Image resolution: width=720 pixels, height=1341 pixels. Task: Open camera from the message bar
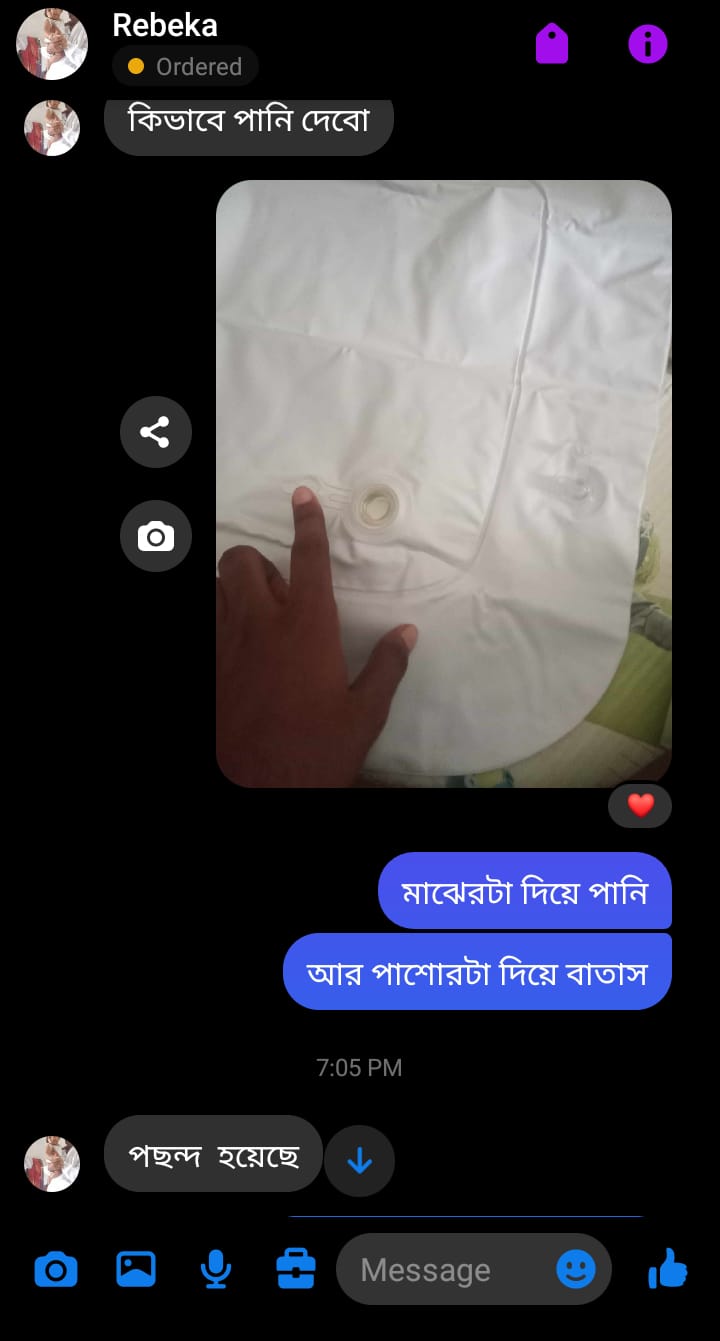pyautogui.click(x=56, y=1270)
